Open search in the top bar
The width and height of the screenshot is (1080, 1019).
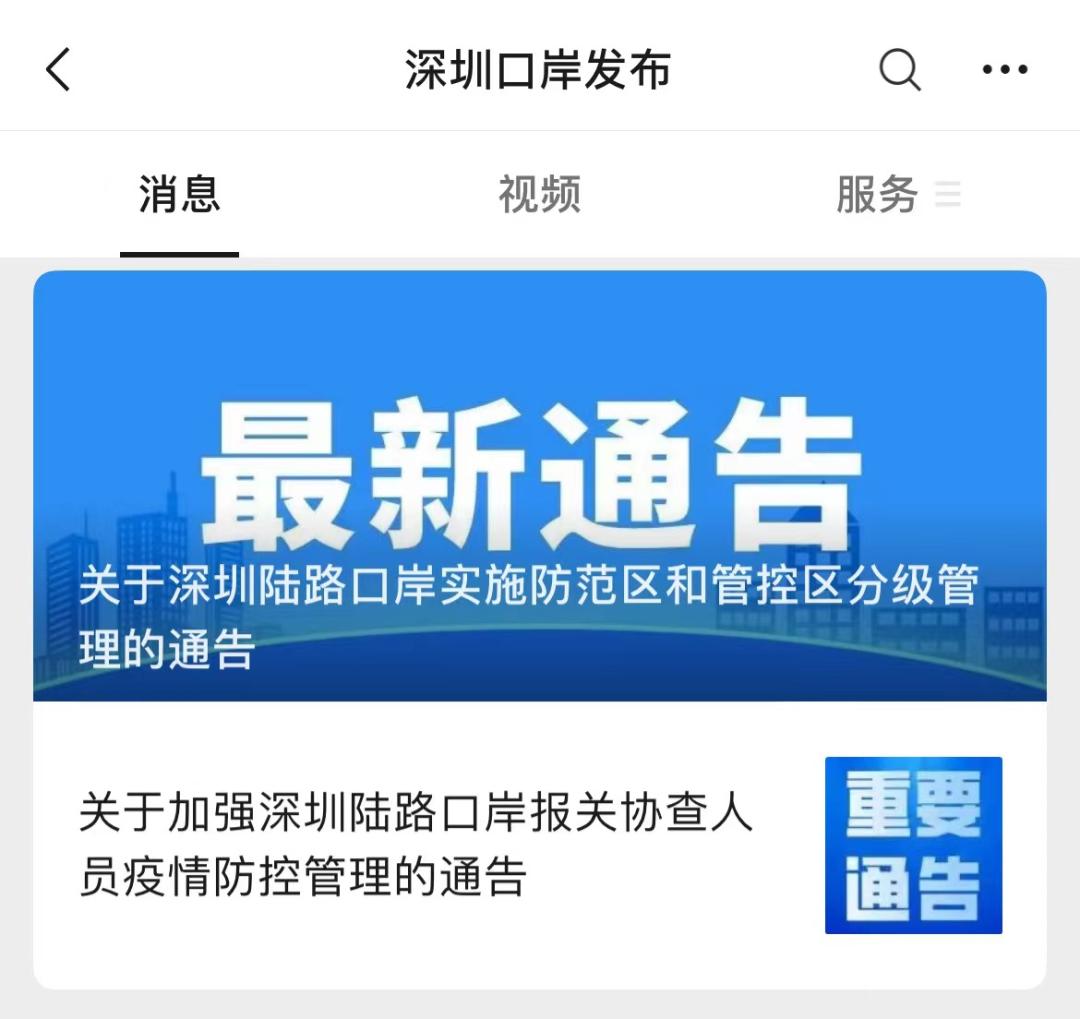899,70
